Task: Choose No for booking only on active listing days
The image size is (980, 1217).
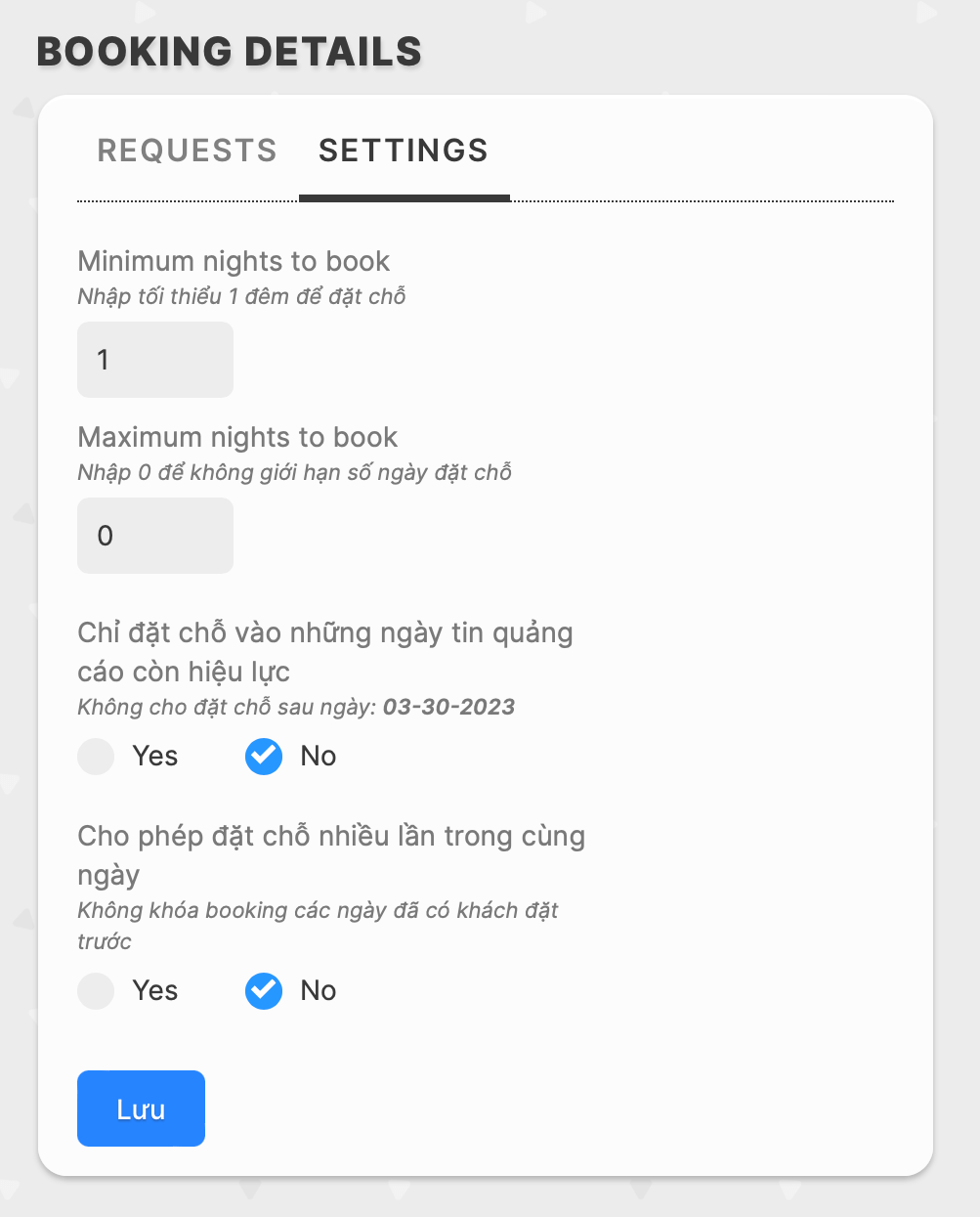Action: [x=264, y=757]
